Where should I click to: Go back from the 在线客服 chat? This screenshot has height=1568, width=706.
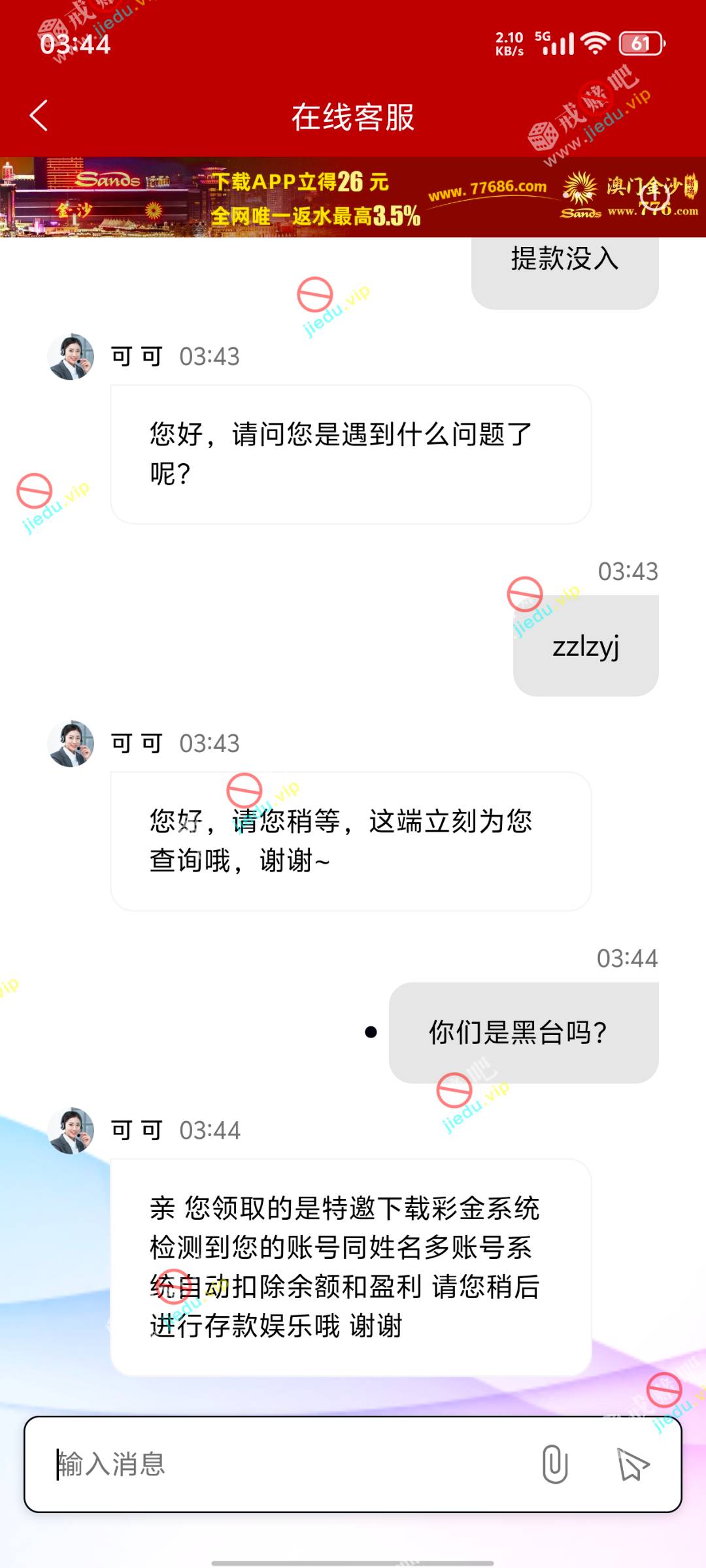point(39,116)
